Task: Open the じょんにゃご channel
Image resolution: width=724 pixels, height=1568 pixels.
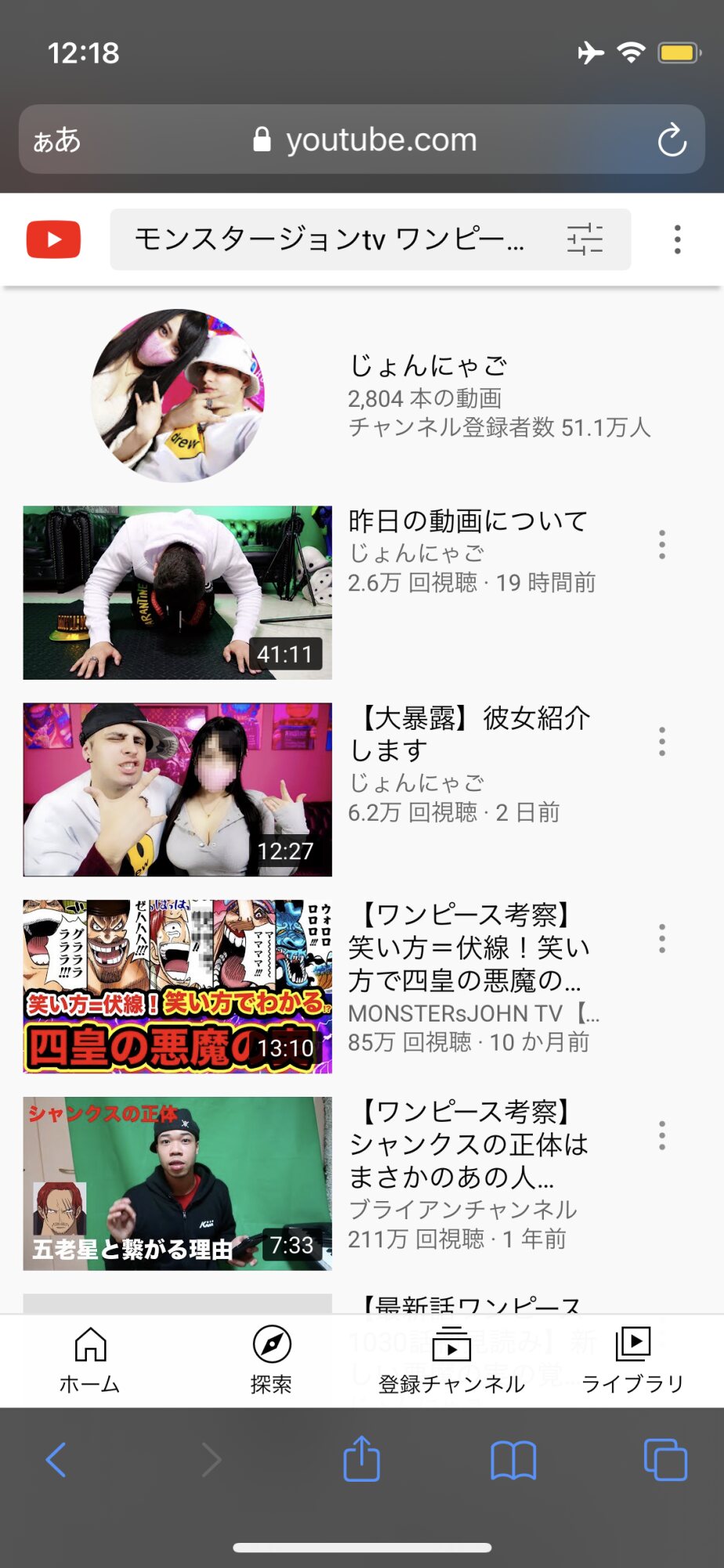Action: point(179,395)
